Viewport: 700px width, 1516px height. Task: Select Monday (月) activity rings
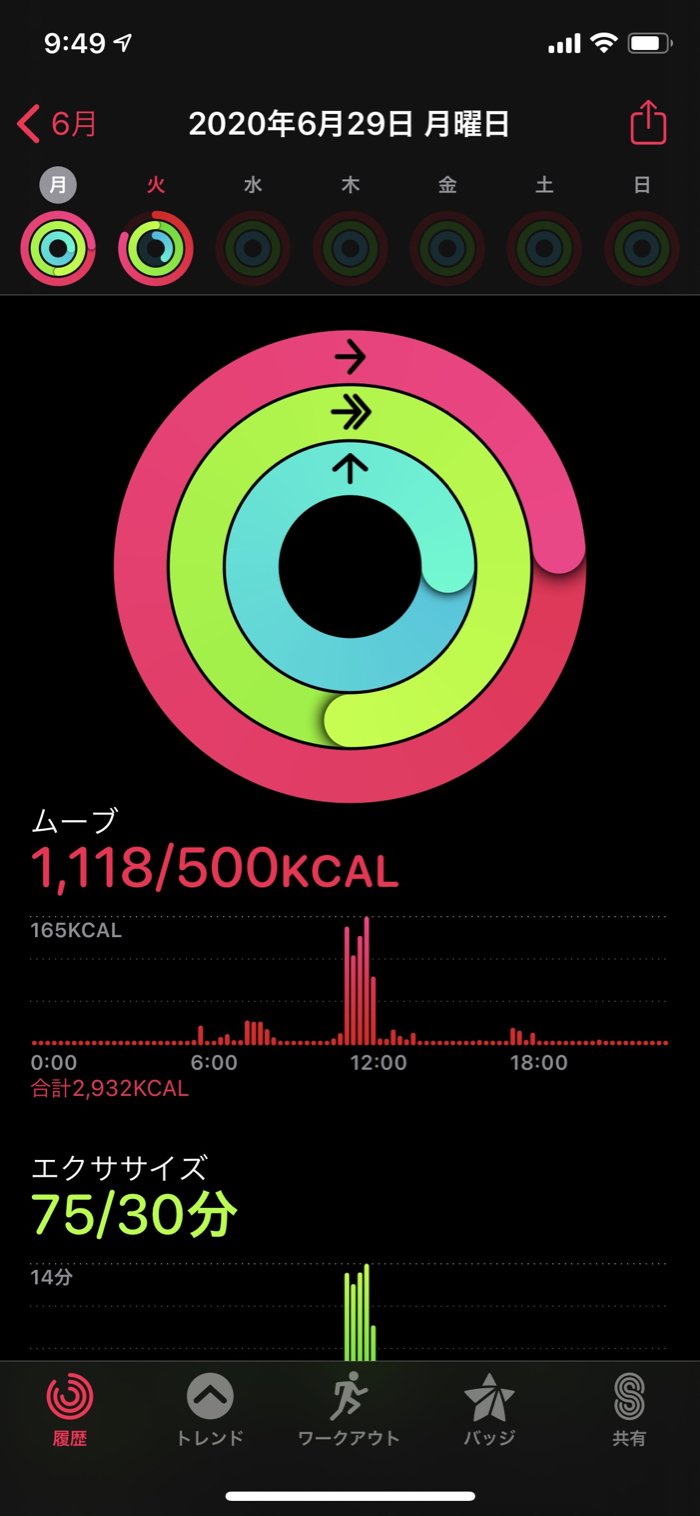click(58, 247)
